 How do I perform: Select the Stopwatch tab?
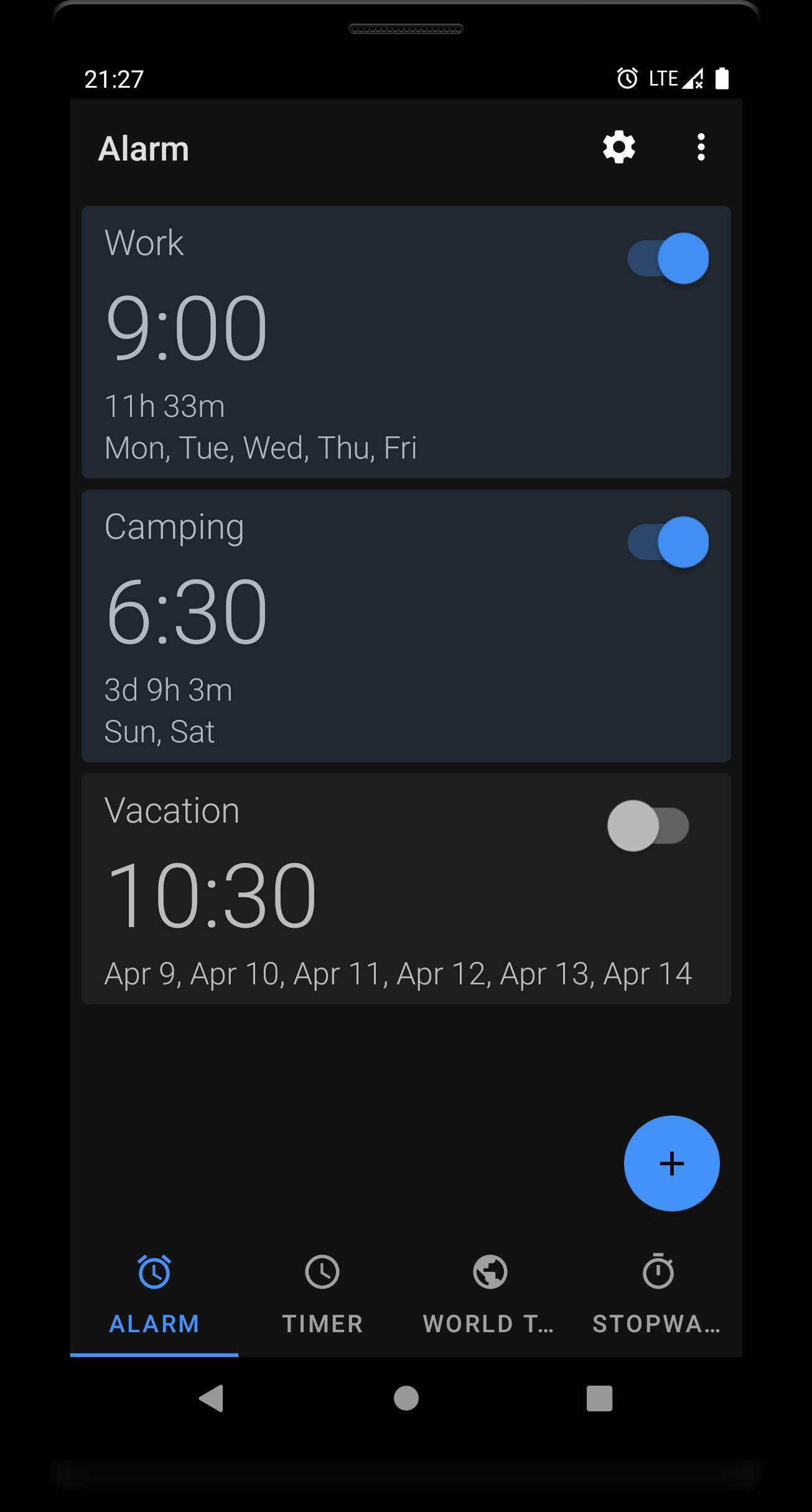click(x=658, y=1295)
